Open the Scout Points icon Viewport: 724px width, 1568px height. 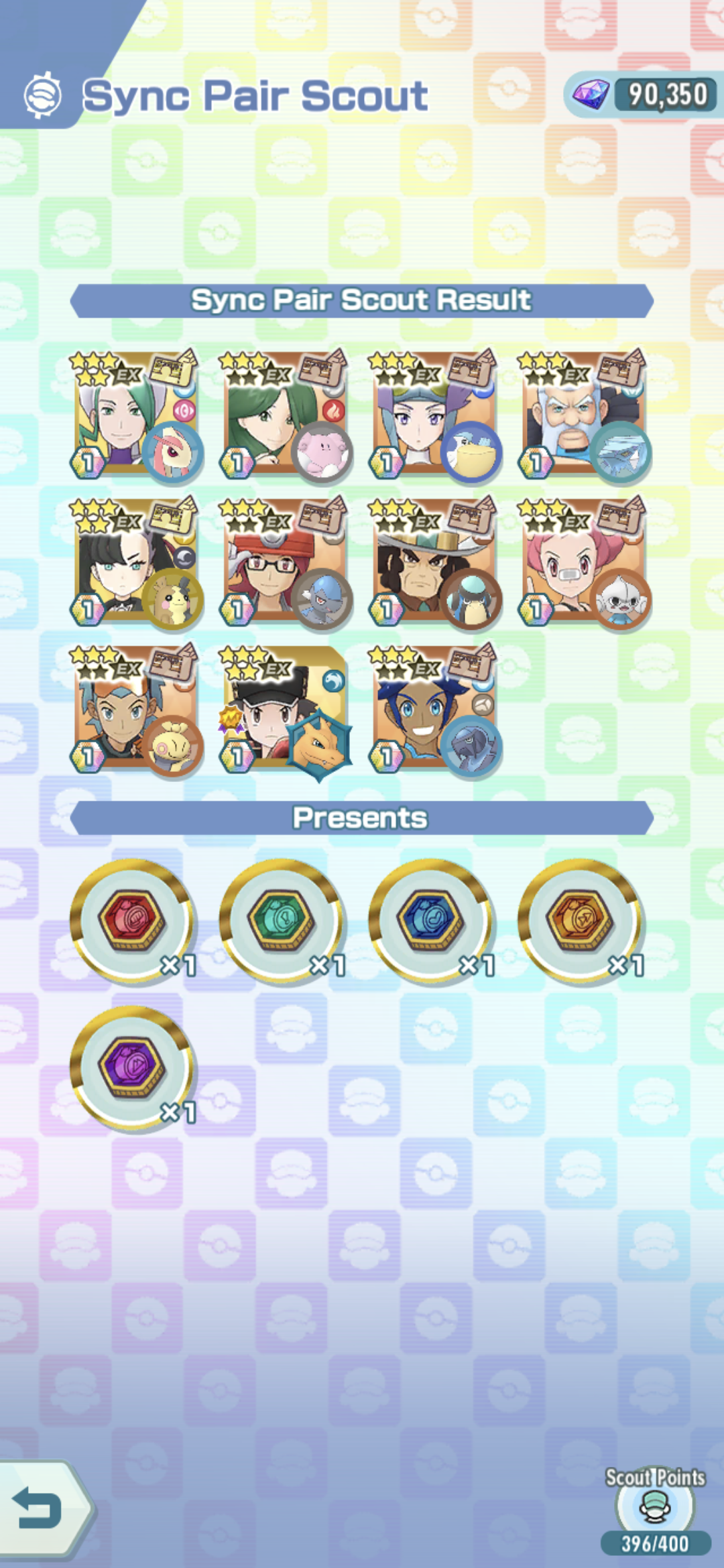pos(655,1506)
